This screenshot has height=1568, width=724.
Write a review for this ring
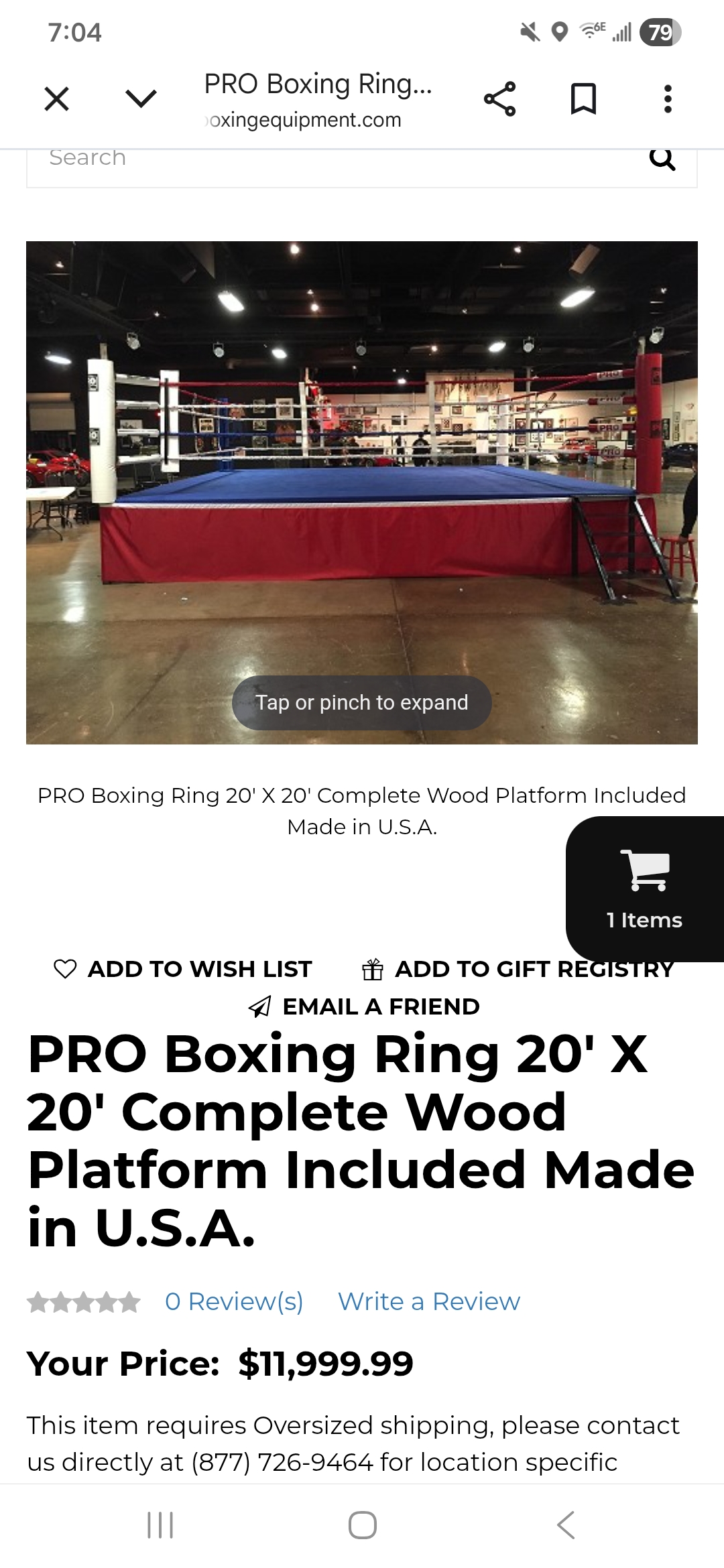click(x=429, y=1301)
